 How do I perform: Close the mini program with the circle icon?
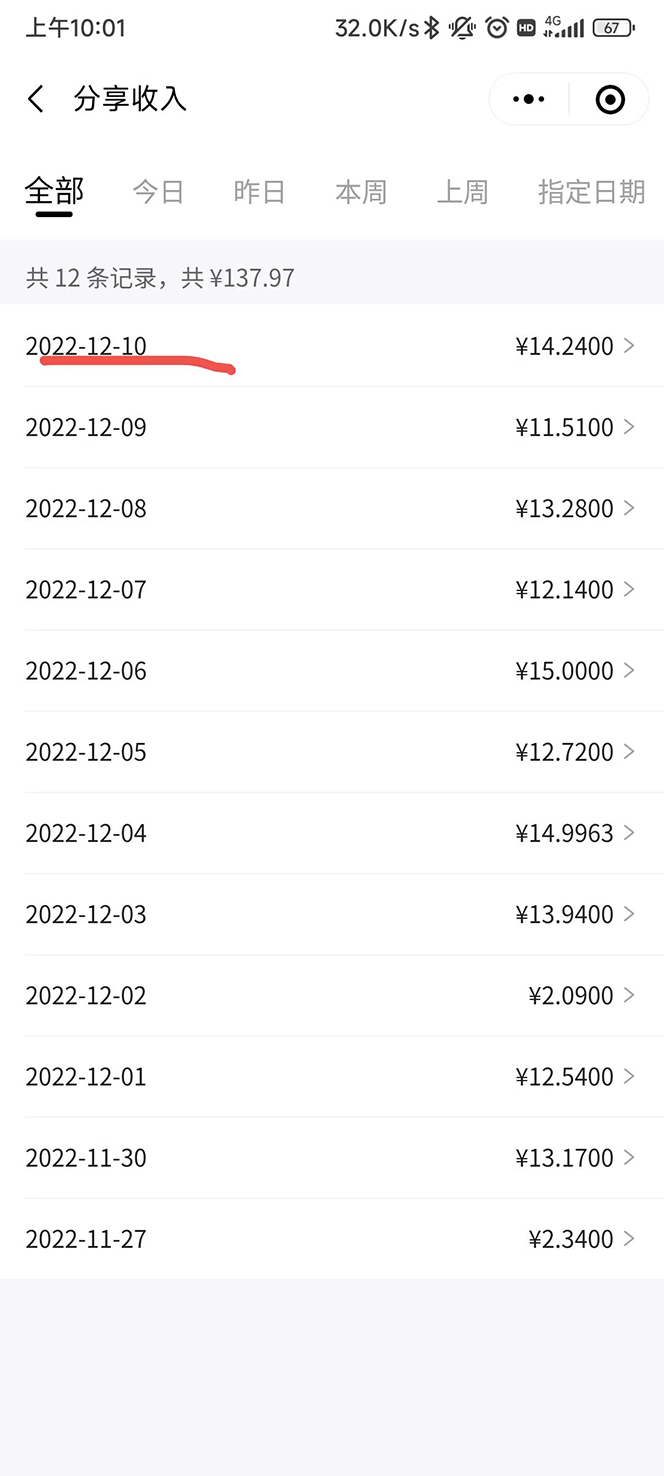pos(609,99)
